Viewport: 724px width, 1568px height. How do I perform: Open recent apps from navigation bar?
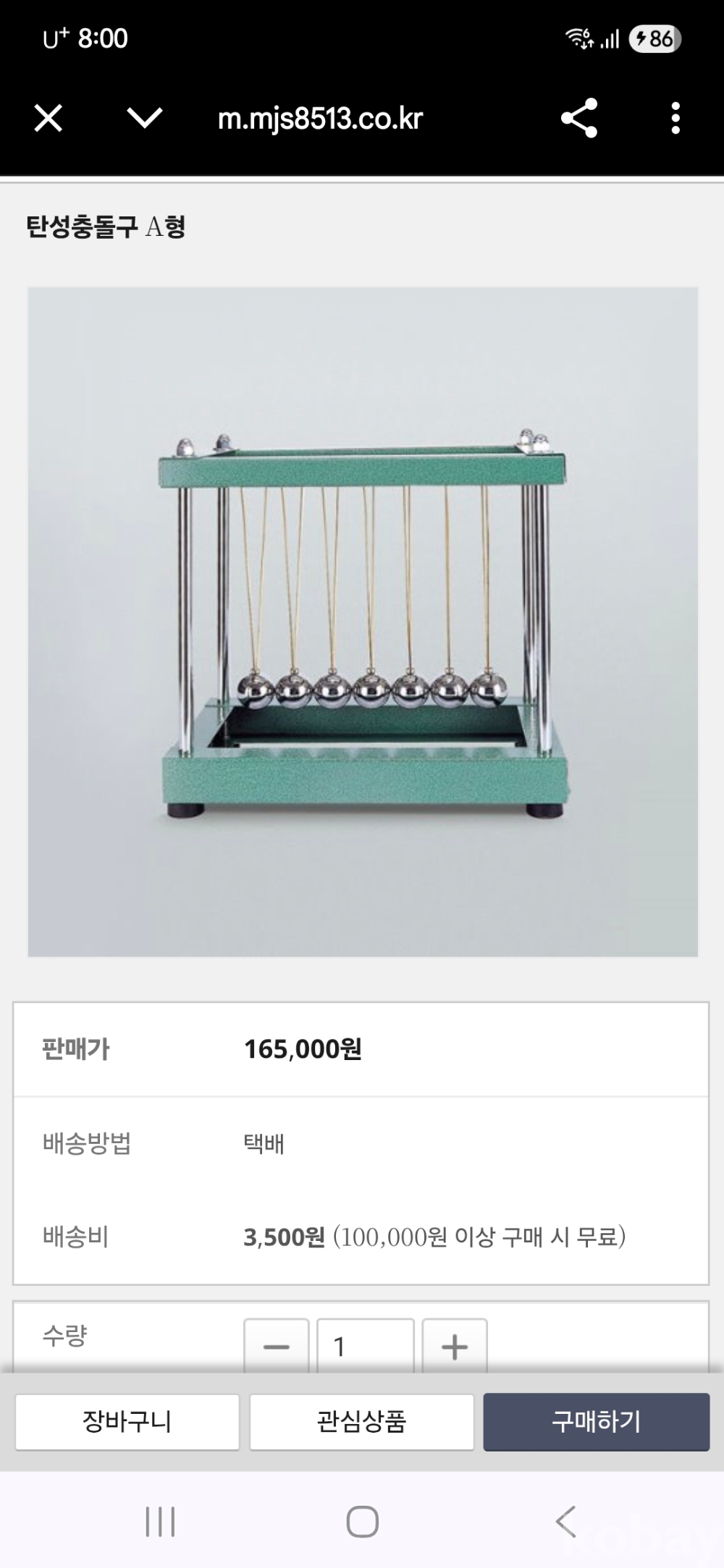(160, 1521)
